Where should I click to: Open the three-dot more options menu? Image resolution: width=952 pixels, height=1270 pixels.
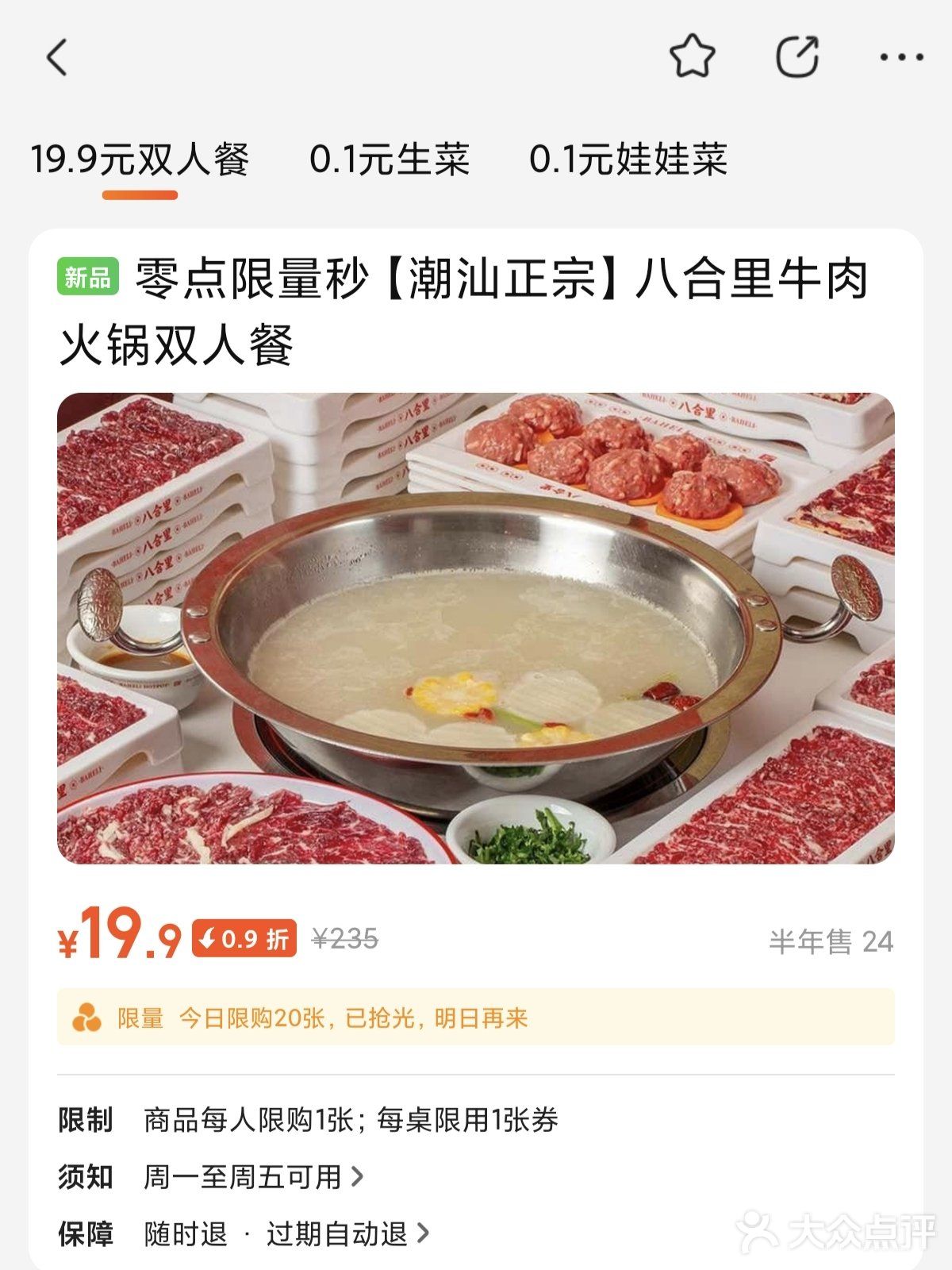[897, 56]
